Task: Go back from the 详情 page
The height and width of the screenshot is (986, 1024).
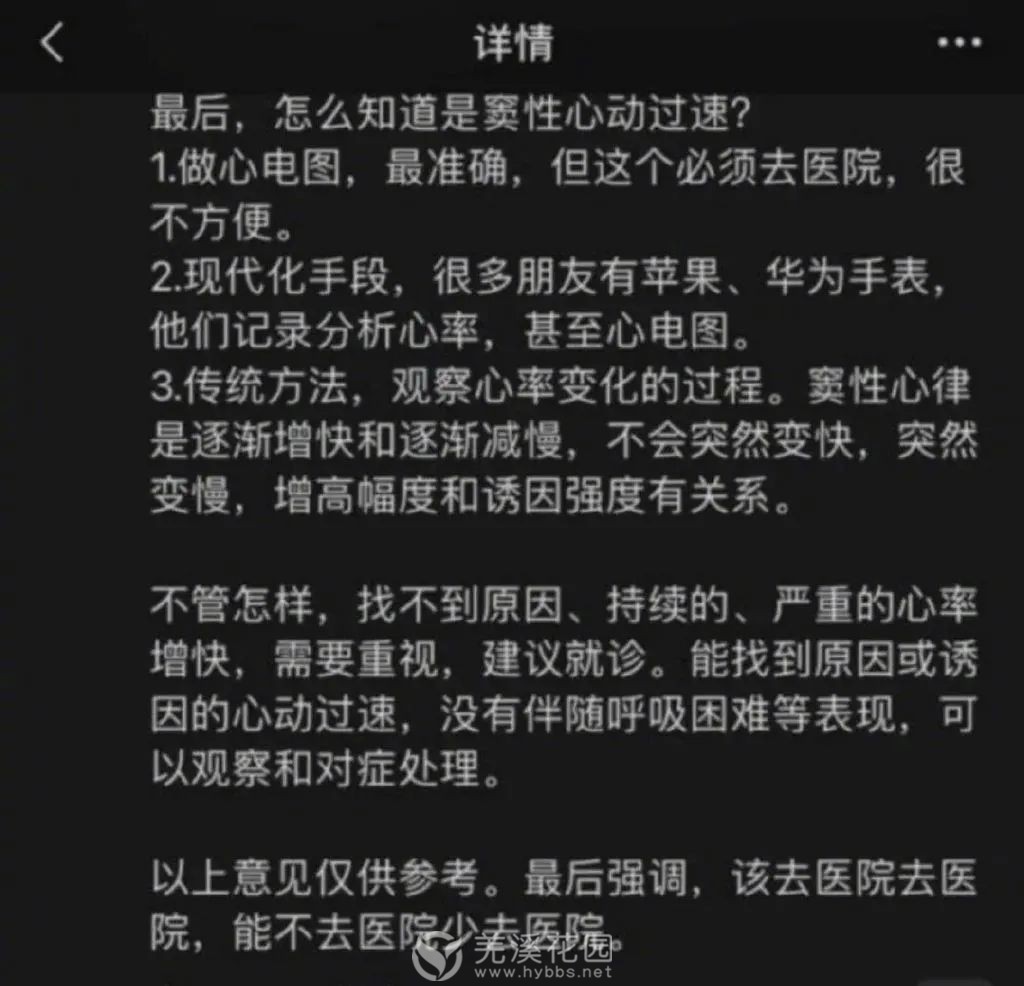Action: [52, 44]
